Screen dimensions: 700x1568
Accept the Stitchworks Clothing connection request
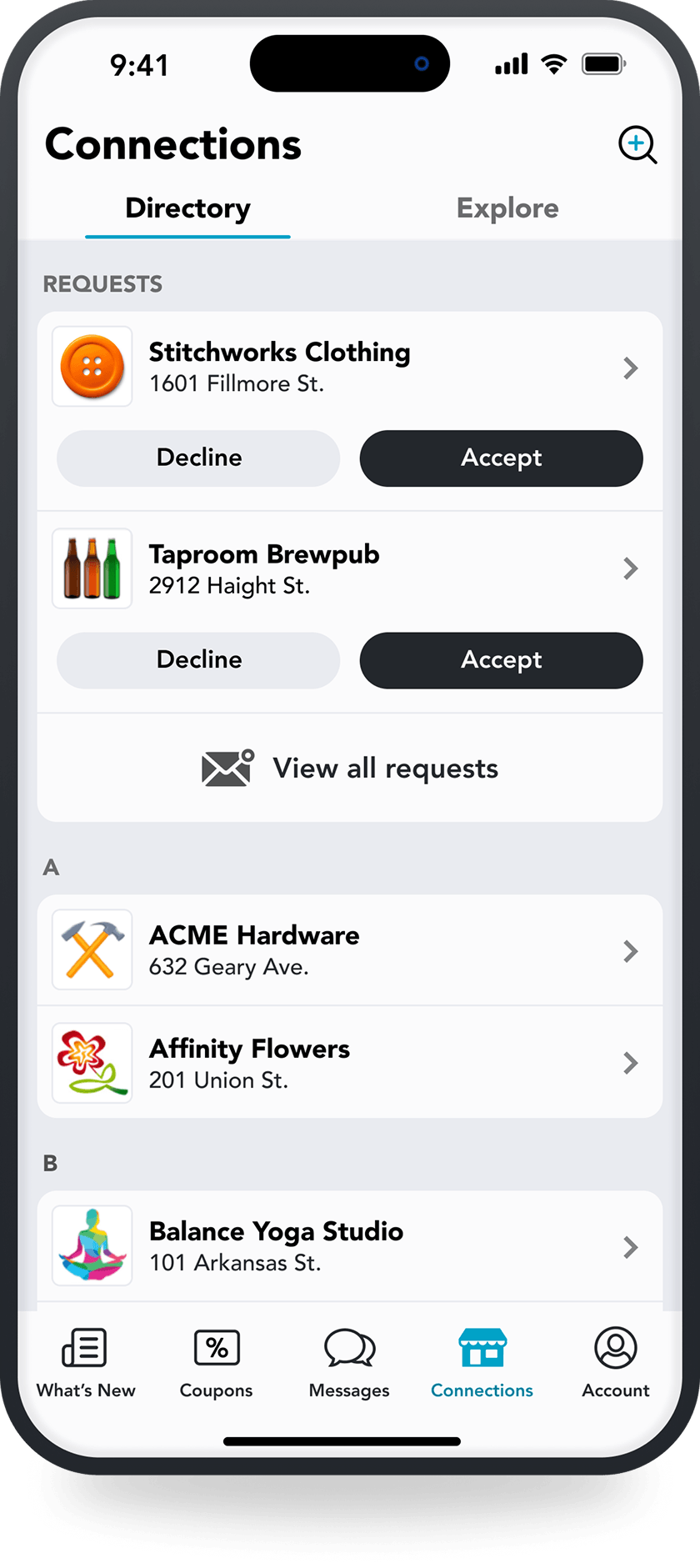coord(501,458)
